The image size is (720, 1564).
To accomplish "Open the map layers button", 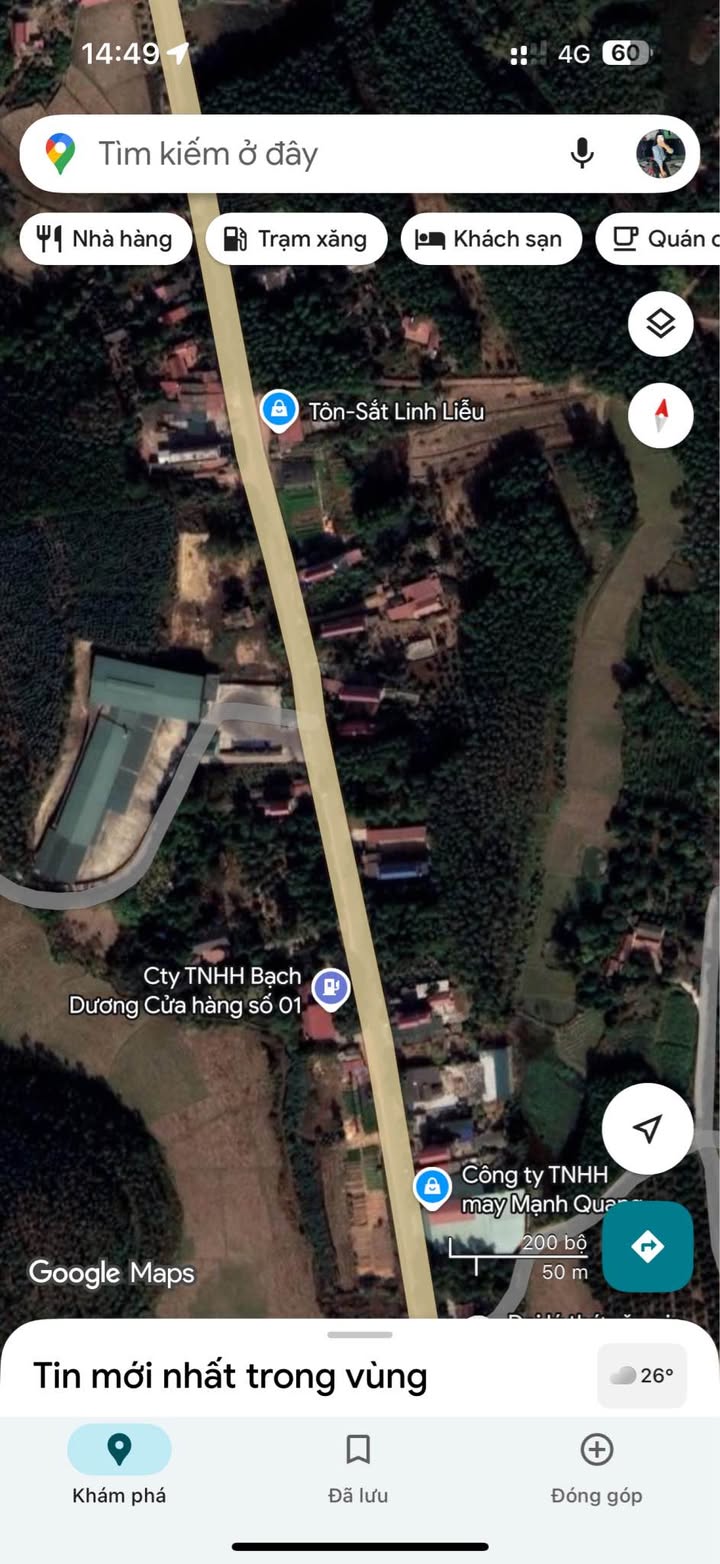I will pos(660,324).
